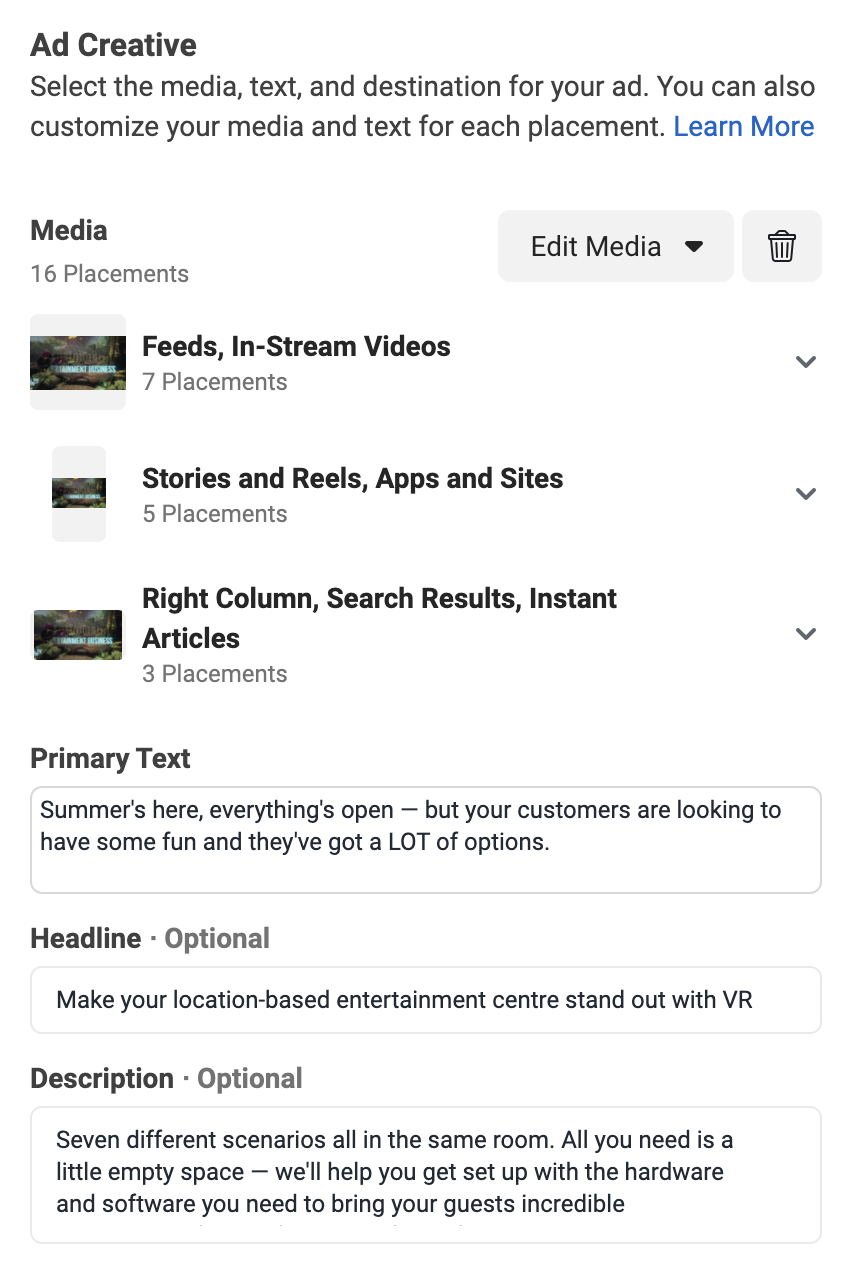Click the 7 Placements subtitle
The height and width of the screenshot is (1268, 852).
tap(214, 382)
